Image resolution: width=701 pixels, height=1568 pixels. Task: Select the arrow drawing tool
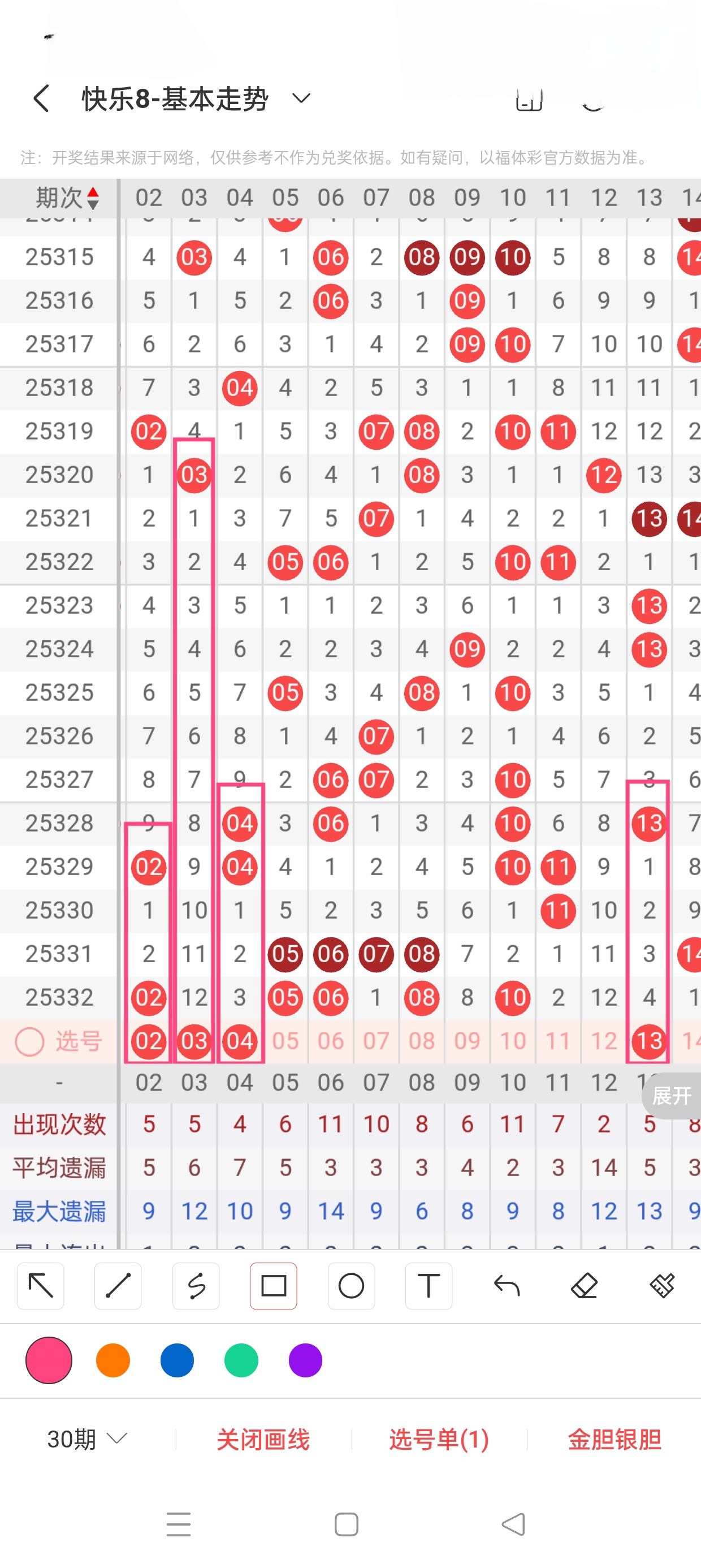click(x=41, y=1286)
